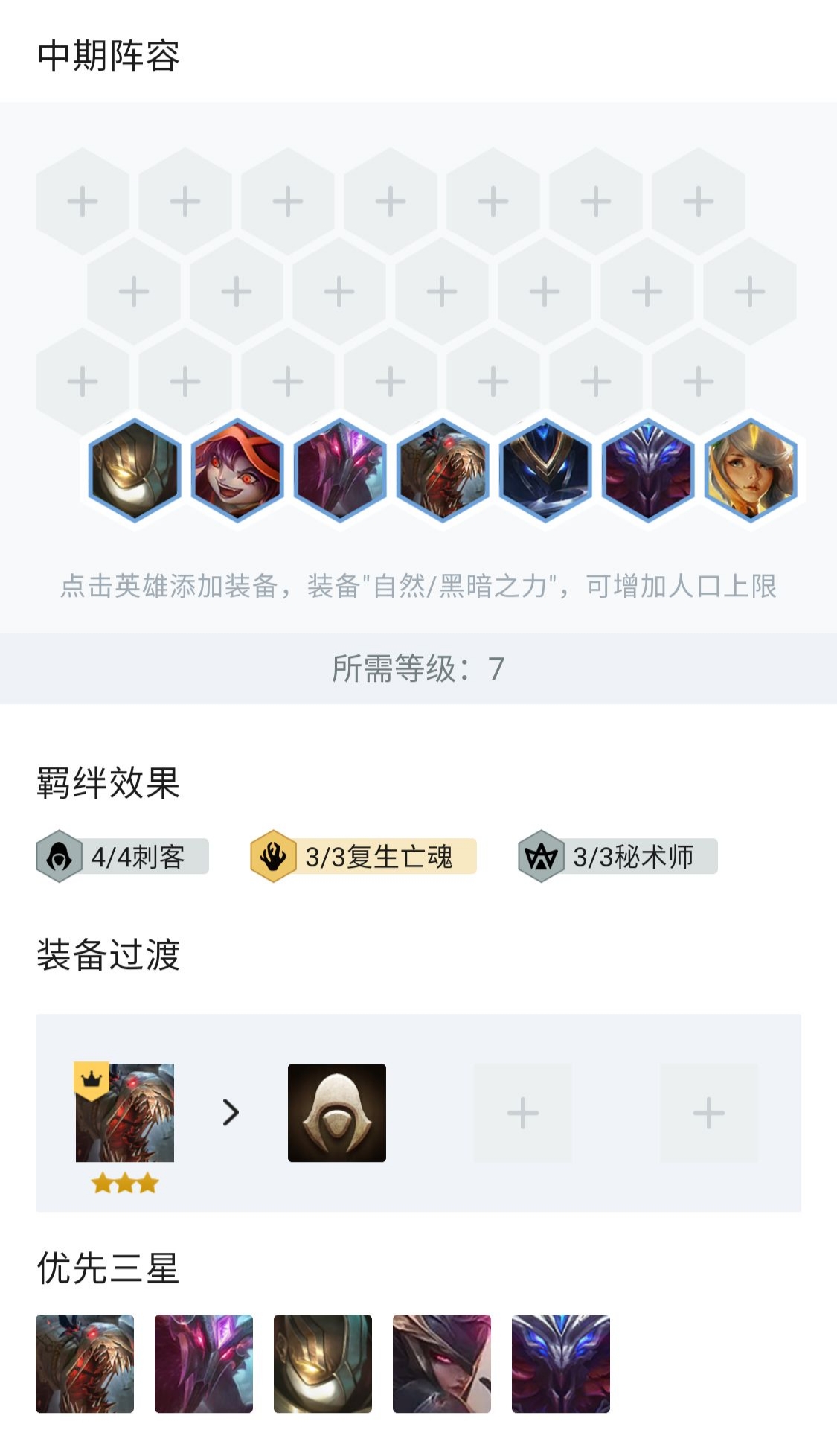This screenshot has height=1456, width=837.
Task: Tap the hooded cloak equipment item
Action: 337,1113
